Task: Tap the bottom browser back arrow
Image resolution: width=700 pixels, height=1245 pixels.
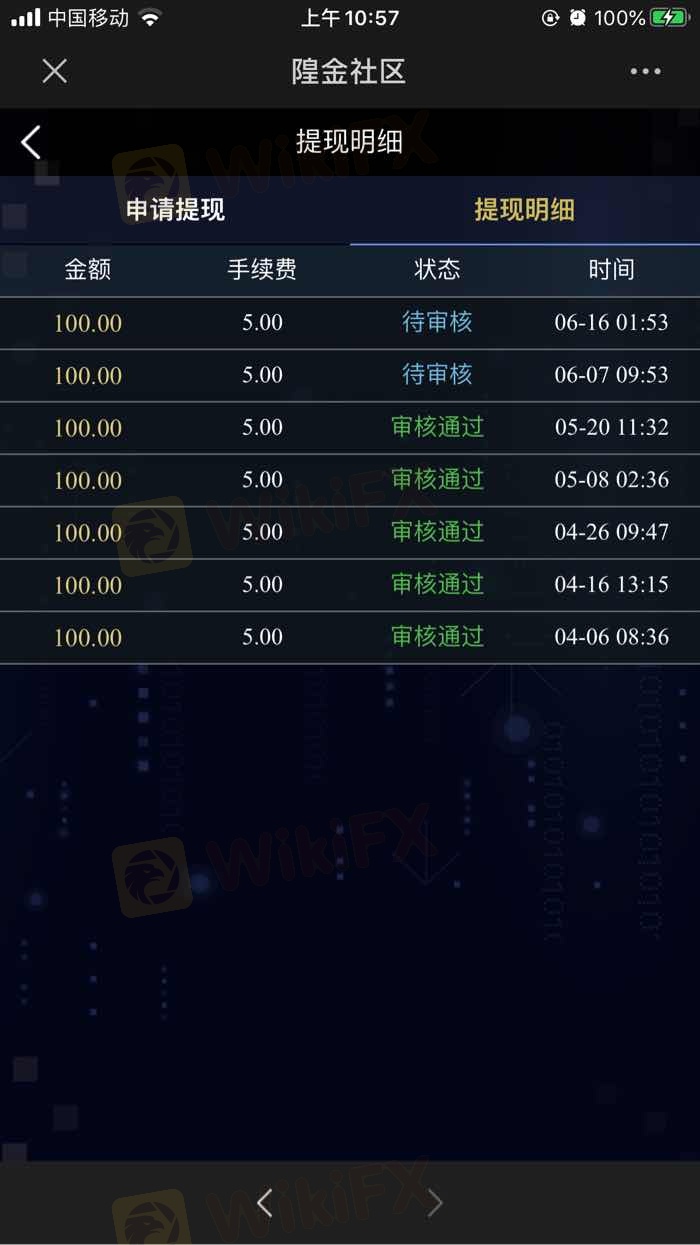Action: tap(264, 1203)
